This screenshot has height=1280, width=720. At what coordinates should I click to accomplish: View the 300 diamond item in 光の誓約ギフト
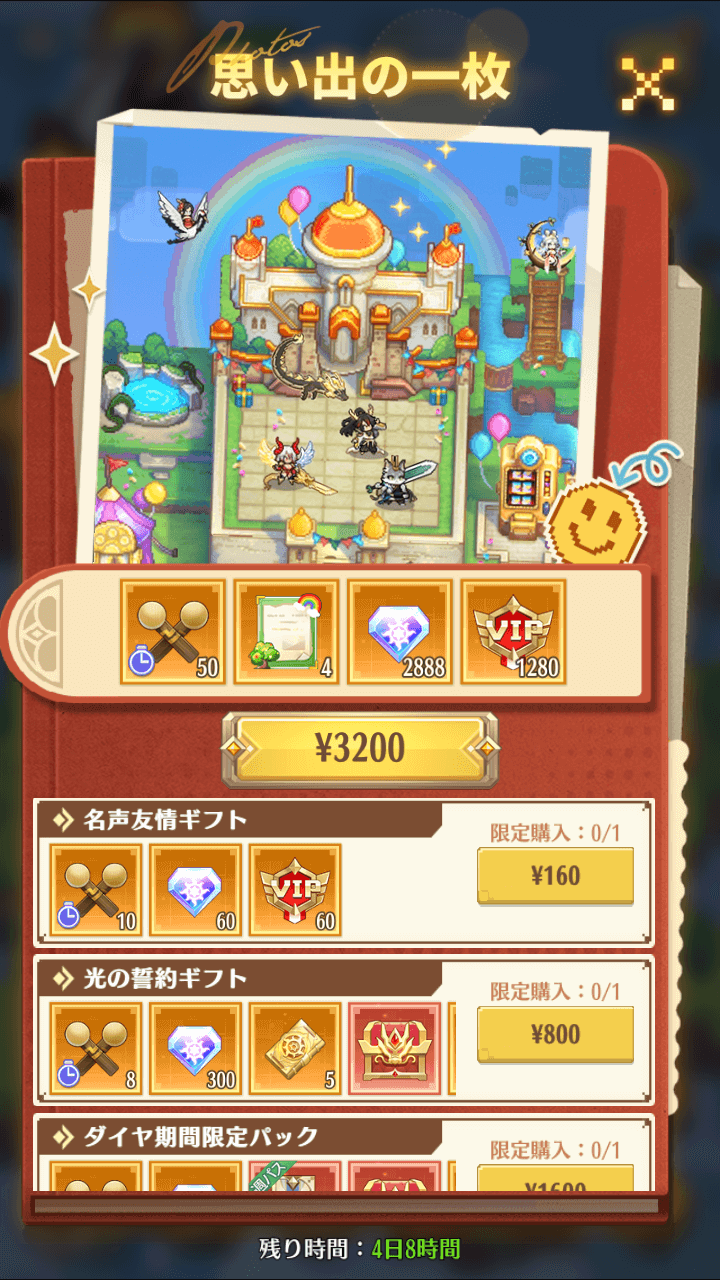pyautogui.click(x=196, y=1049)
